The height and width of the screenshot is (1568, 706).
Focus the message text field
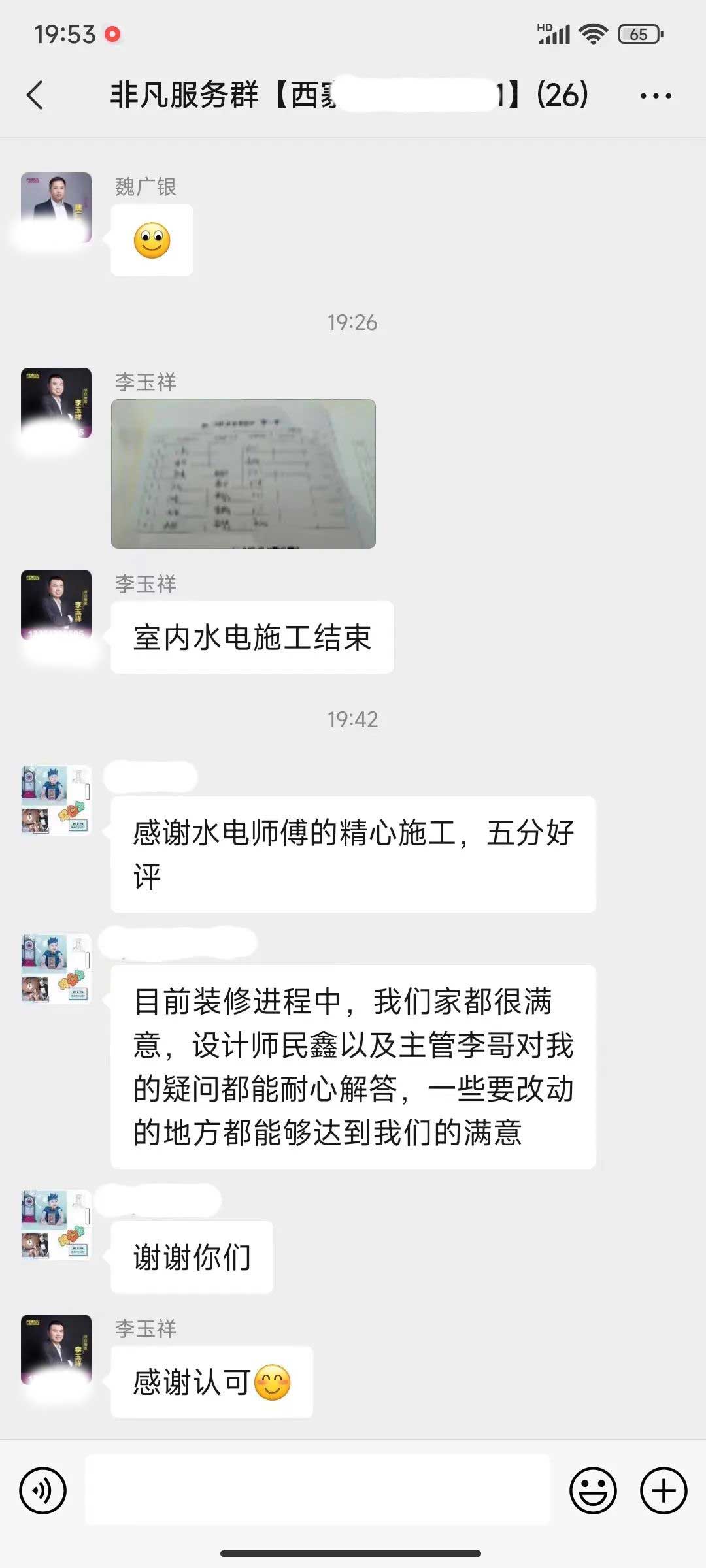click(318, 1490)
